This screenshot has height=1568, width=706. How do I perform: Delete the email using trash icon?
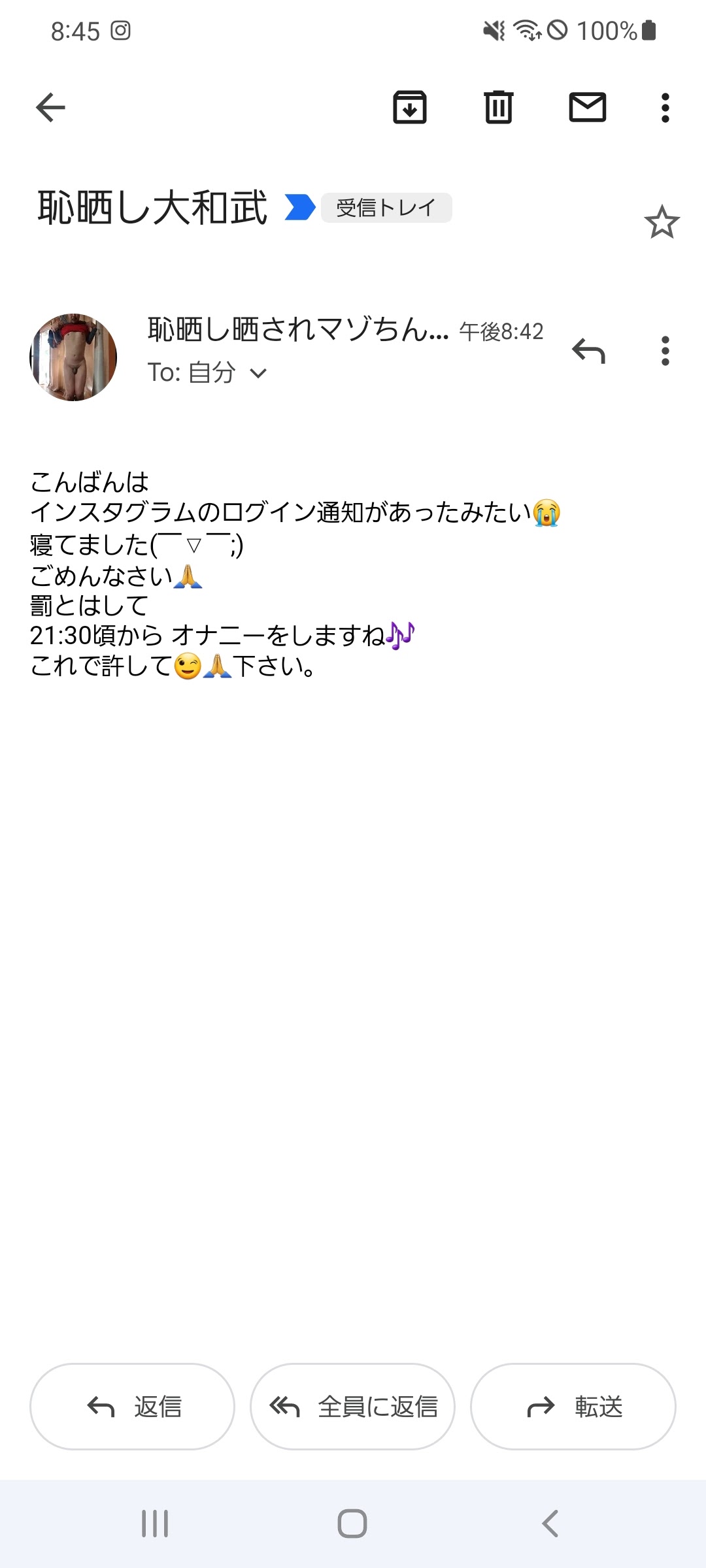coord(499,107)
